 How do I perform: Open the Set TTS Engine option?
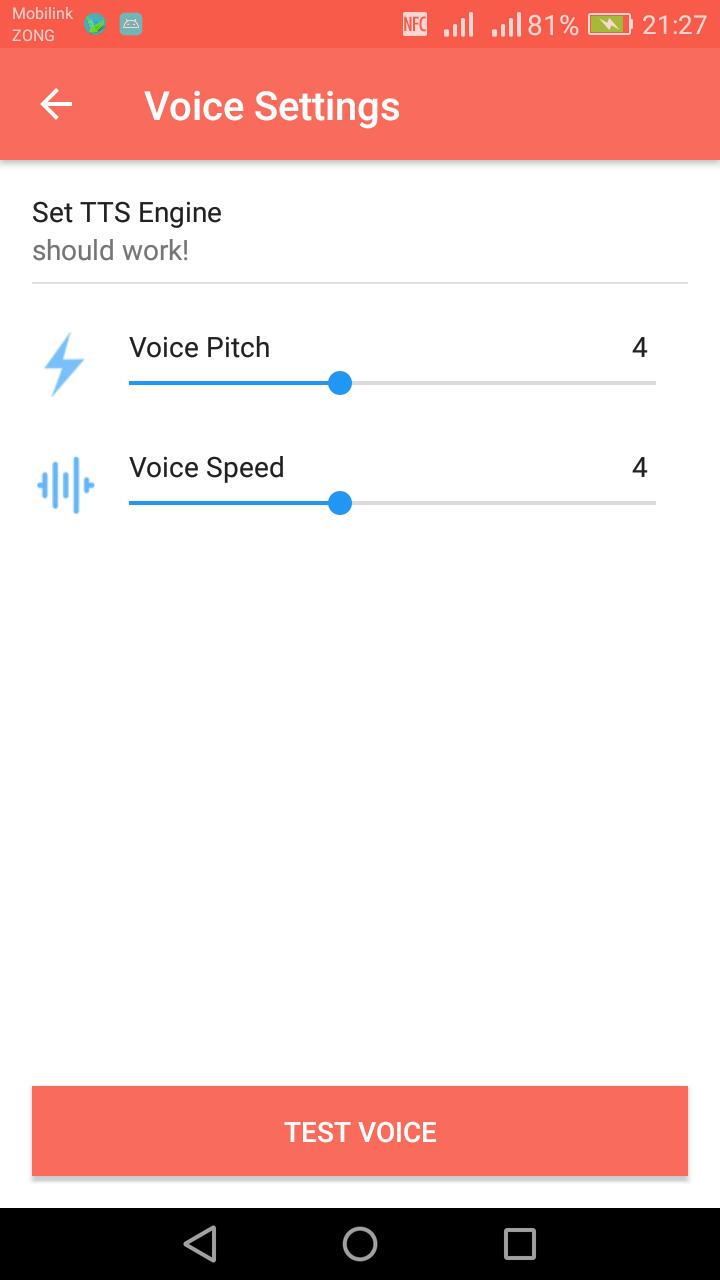[360, 231]
